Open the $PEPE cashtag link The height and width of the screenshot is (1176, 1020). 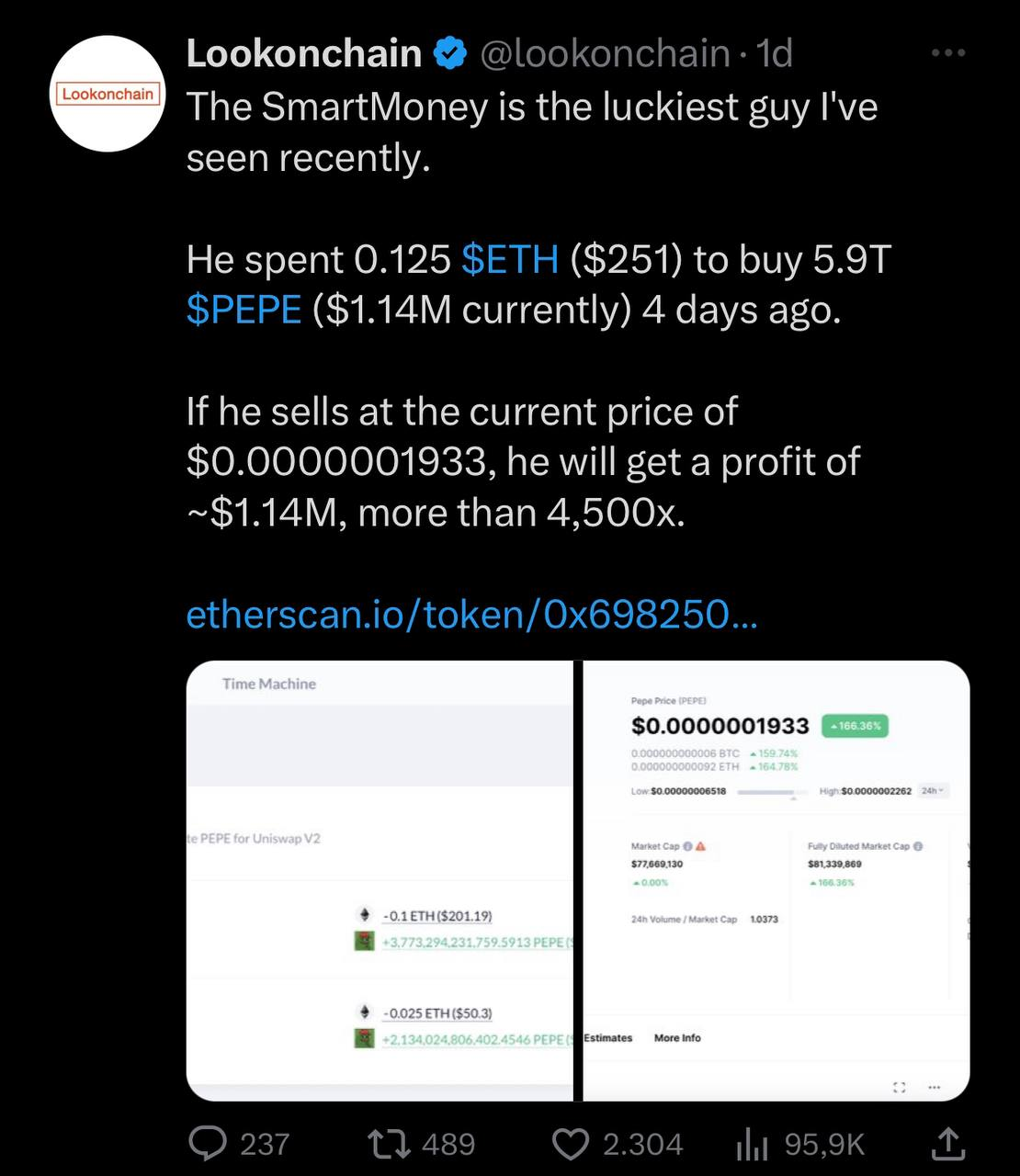244,310
